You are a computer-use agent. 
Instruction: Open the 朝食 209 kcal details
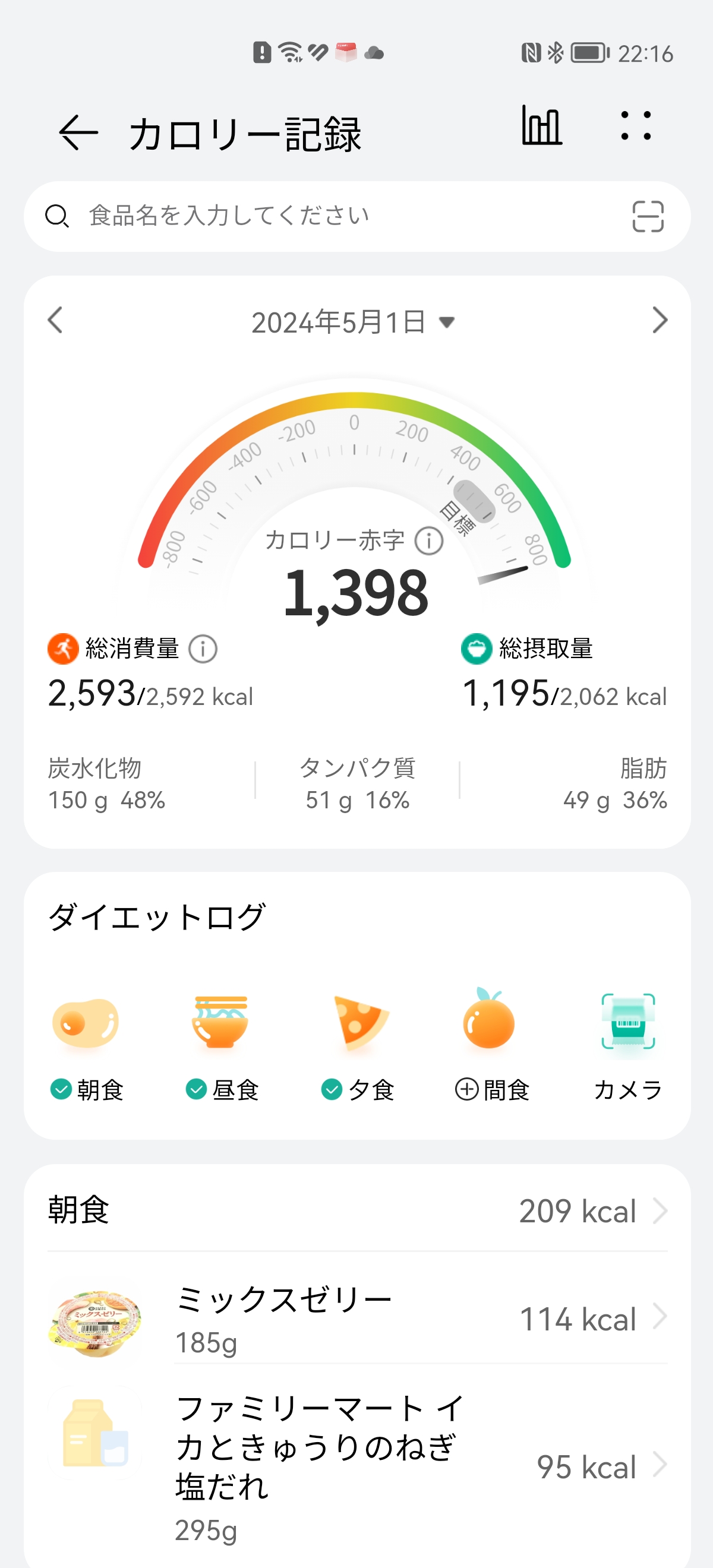click(x=357, y=1210)
